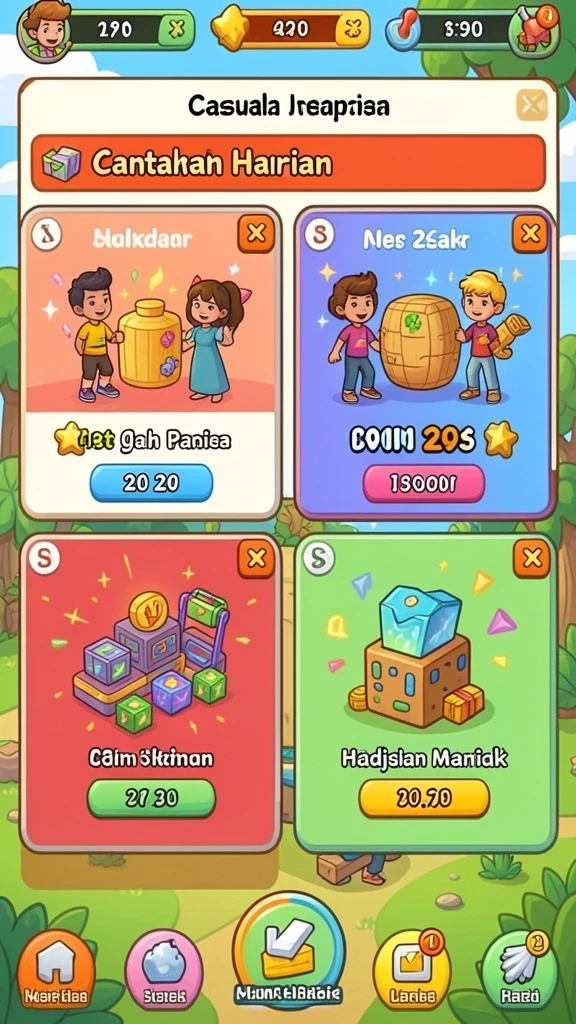Open the house tab in bottom bar
Image resolution: width=576 pixels, height=1024 pixels.
(x=56, y=970)
